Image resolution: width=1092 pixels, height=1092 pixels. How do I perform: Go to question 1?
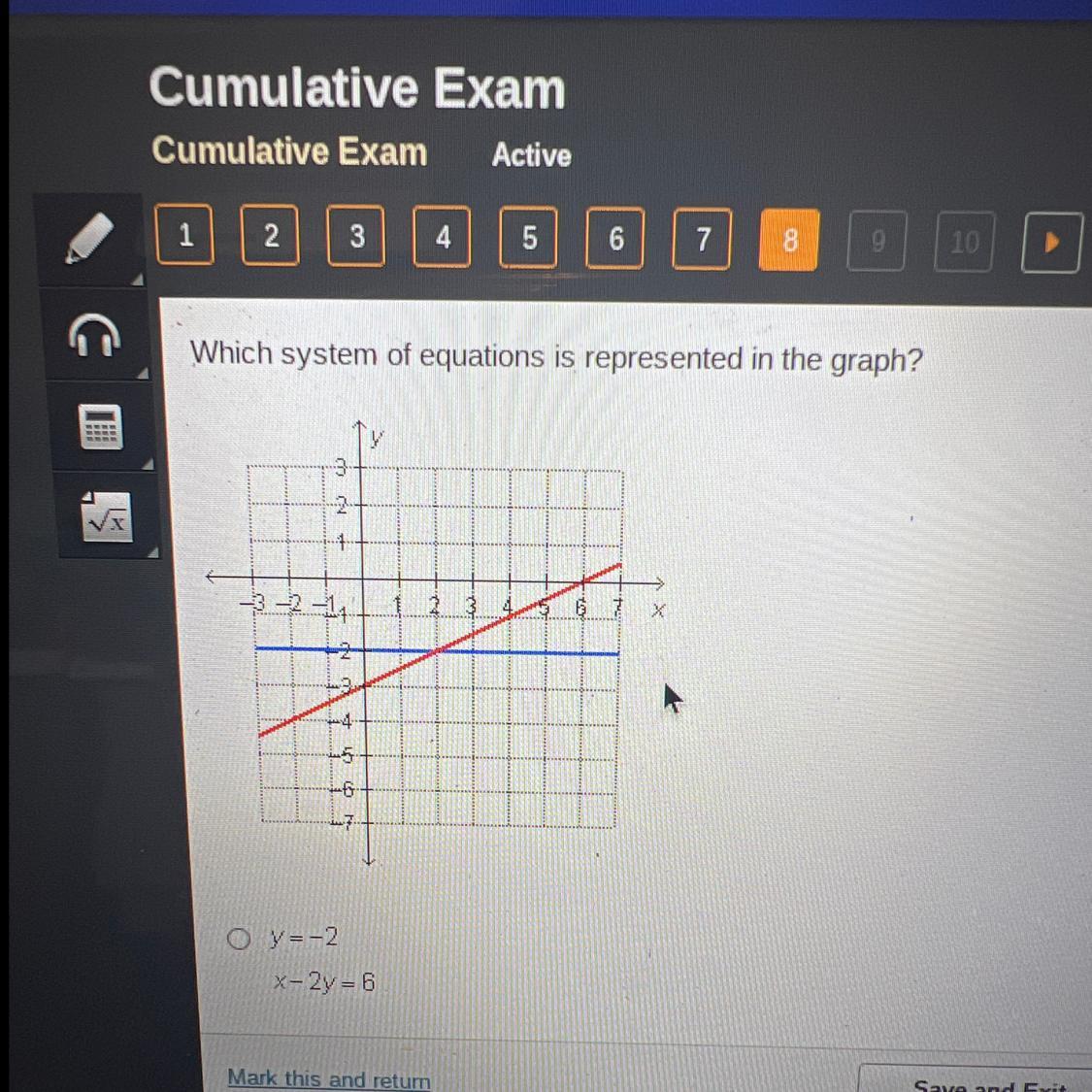coord(184,235)
